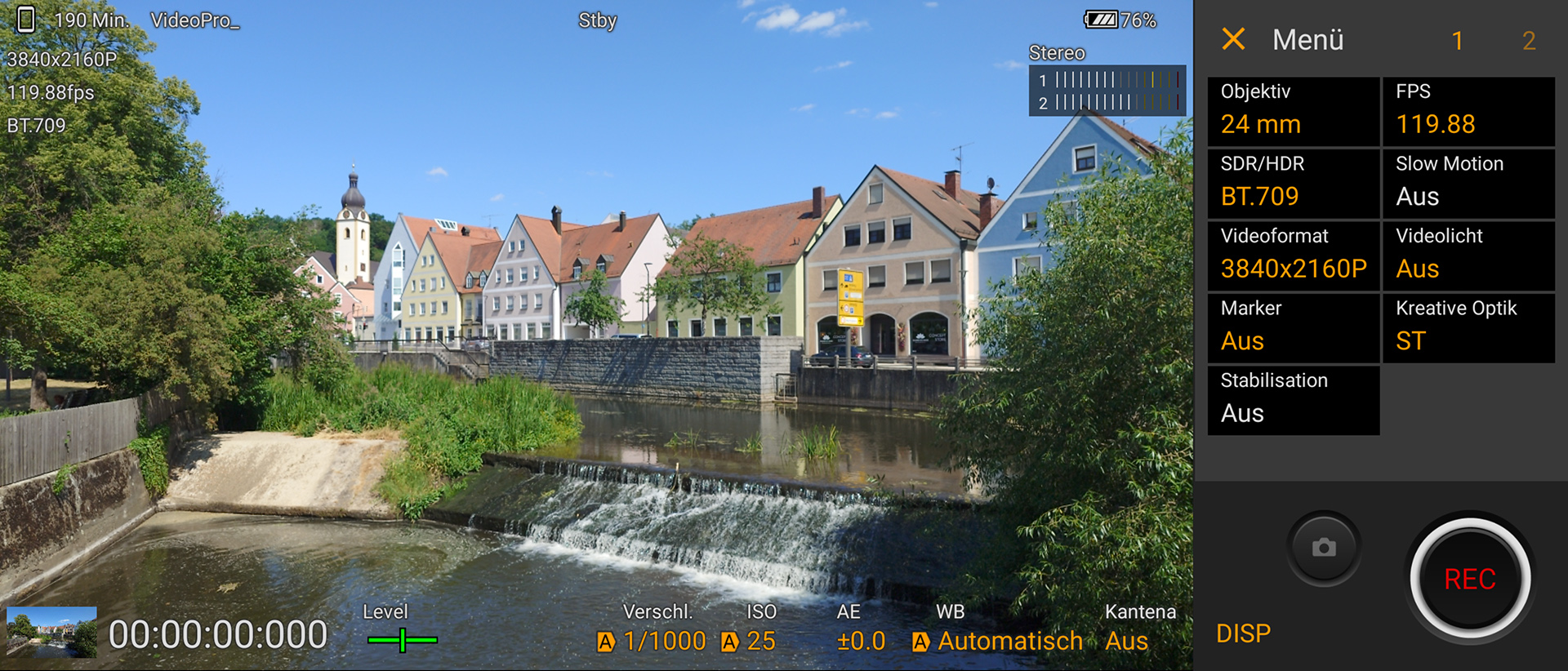Open the Objektiv 24 mm setting

[x=1293, y=112]
